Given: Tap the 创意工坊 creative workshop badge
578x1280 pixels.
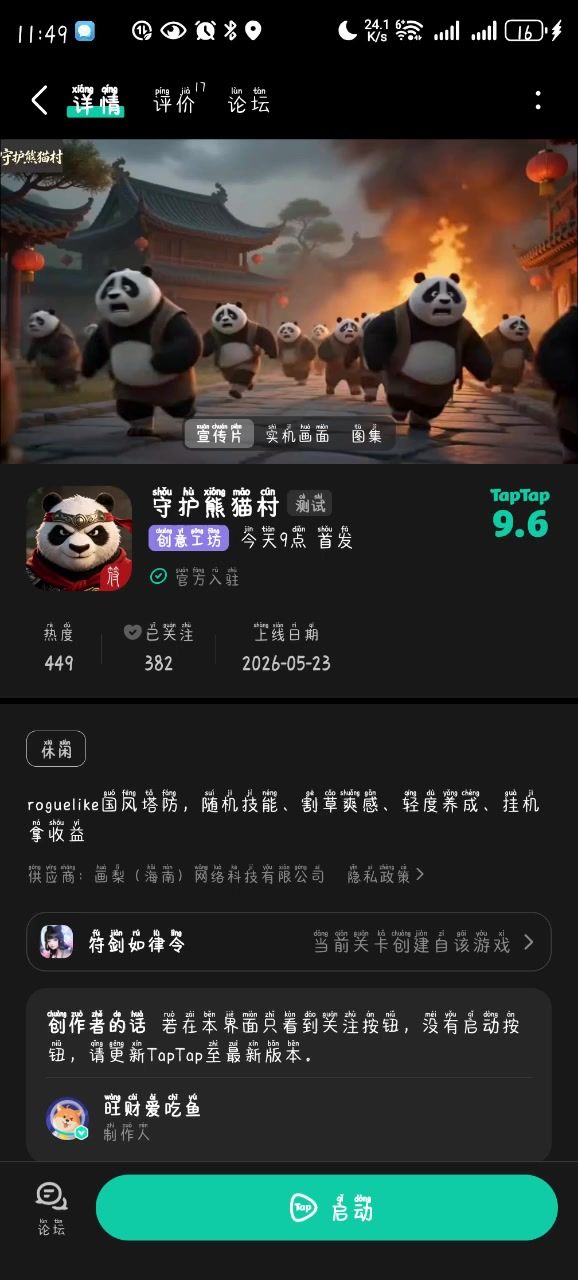Looking at the screenshot, I should pos(190,538).
